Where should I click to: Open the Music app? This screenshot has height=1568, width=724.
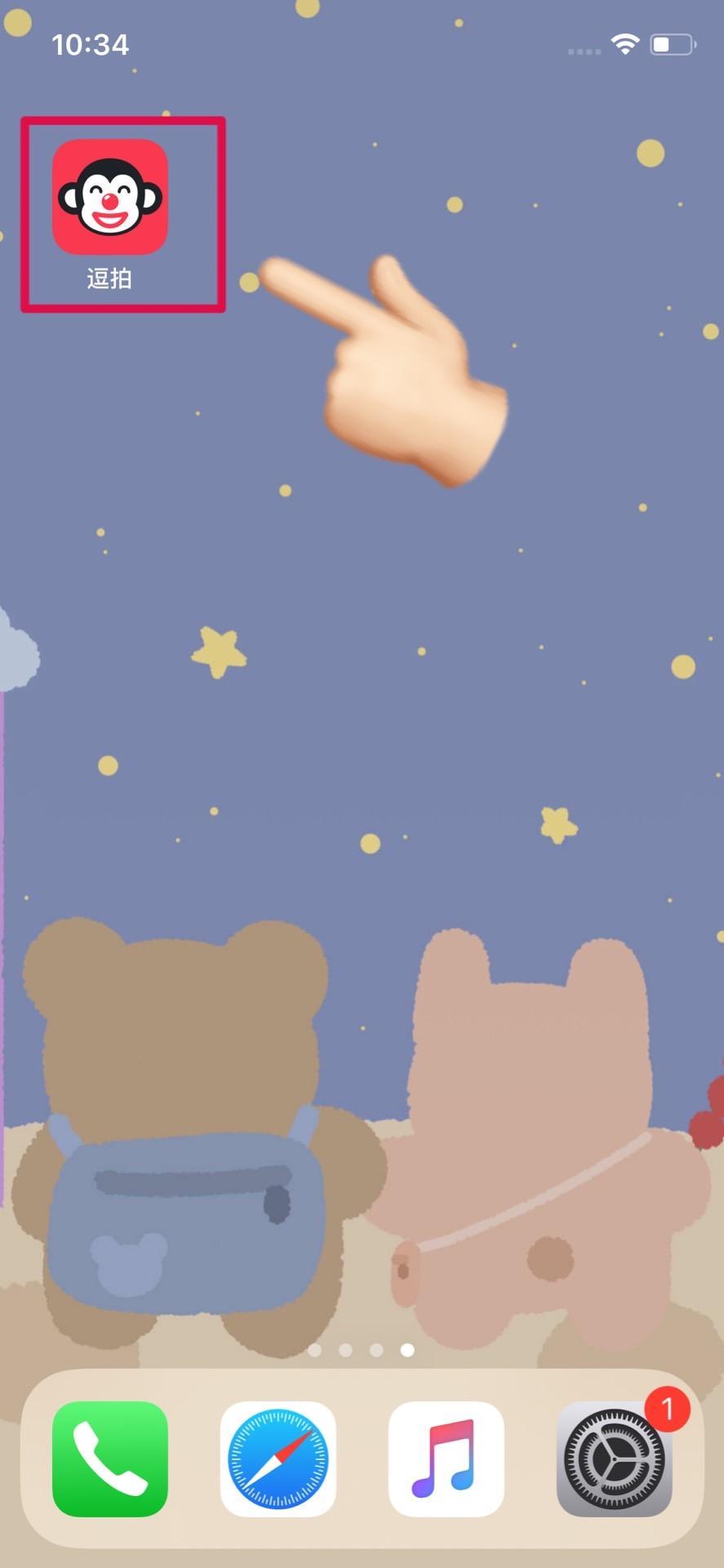coord(446,1459)
